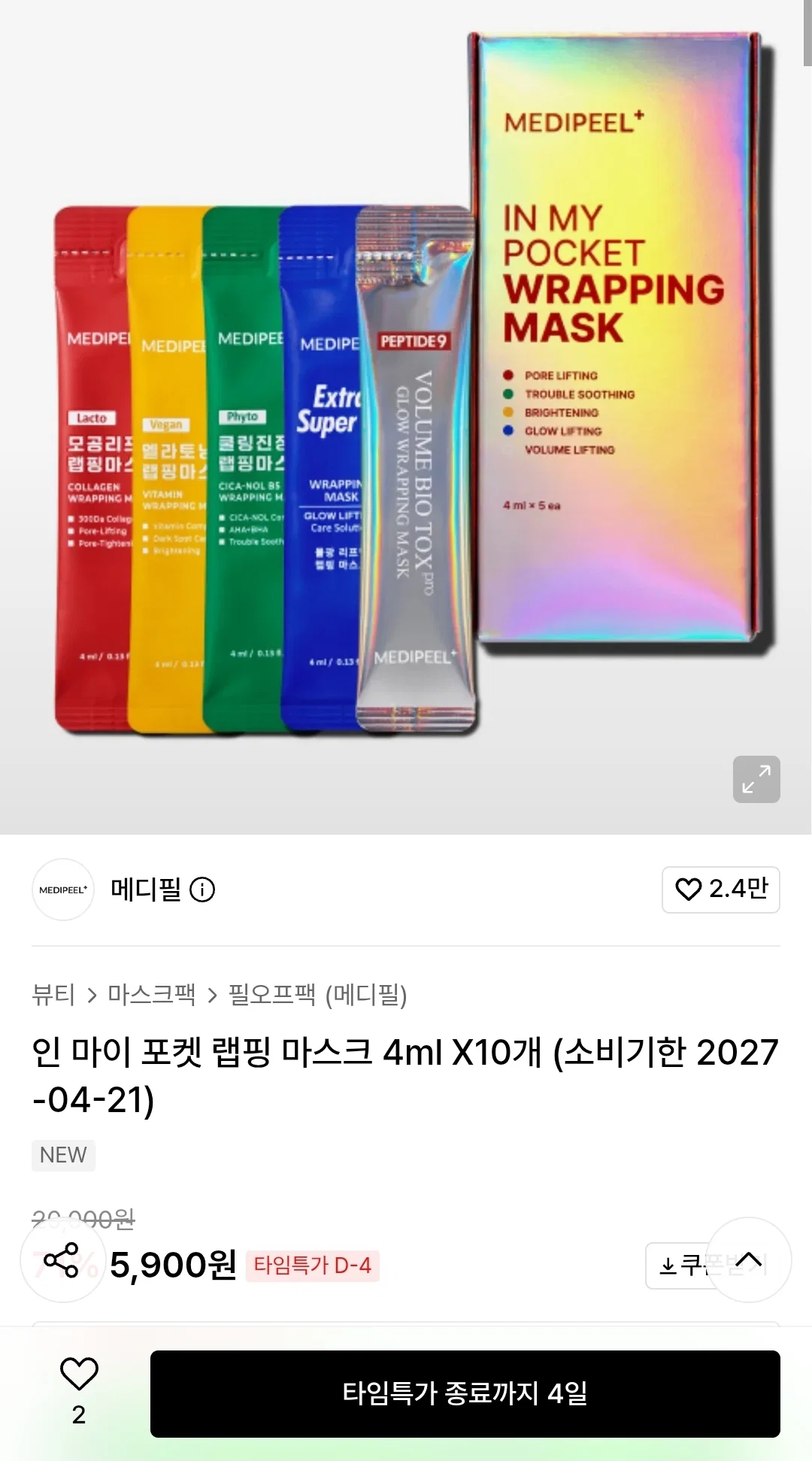Viewport: 812px width, 1461px height.
Task: Jump back to top with the up arrow
Action: (749, 1259)
